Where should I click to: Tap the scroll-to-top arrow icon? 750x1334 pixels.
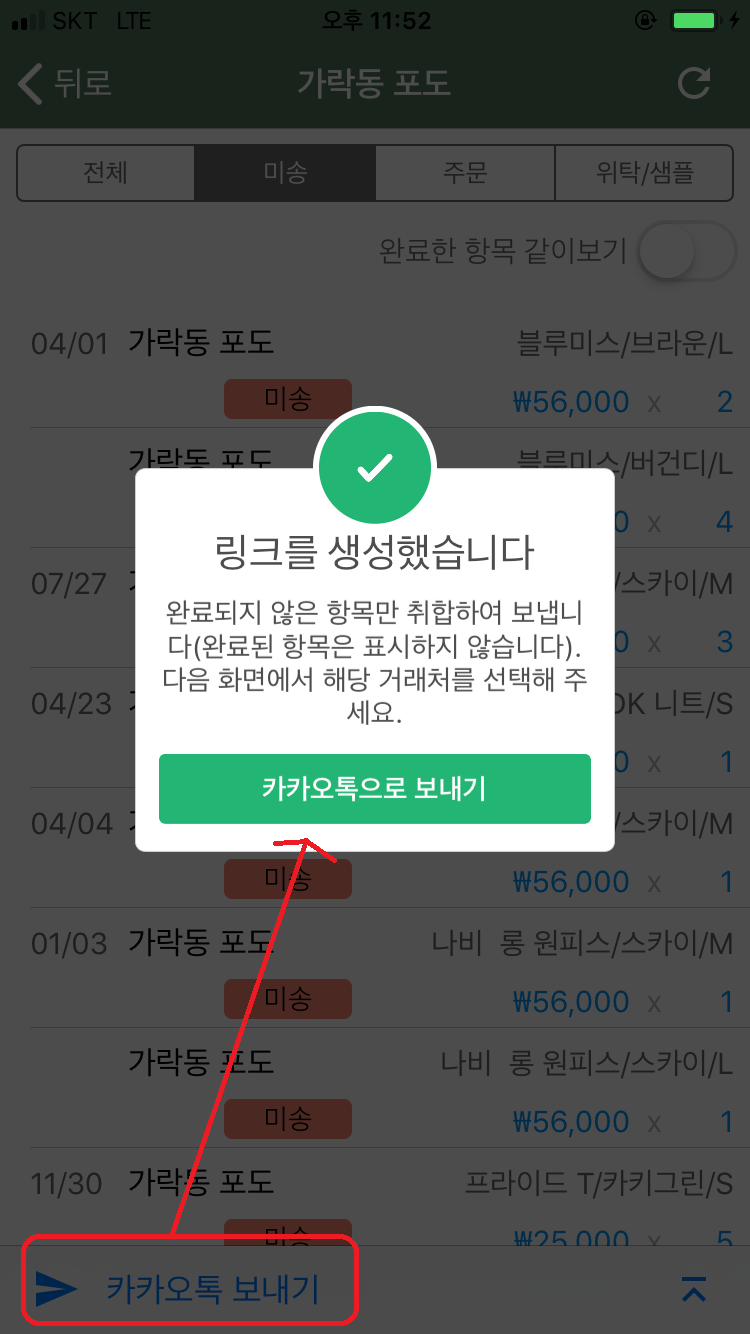[693, 1289]
